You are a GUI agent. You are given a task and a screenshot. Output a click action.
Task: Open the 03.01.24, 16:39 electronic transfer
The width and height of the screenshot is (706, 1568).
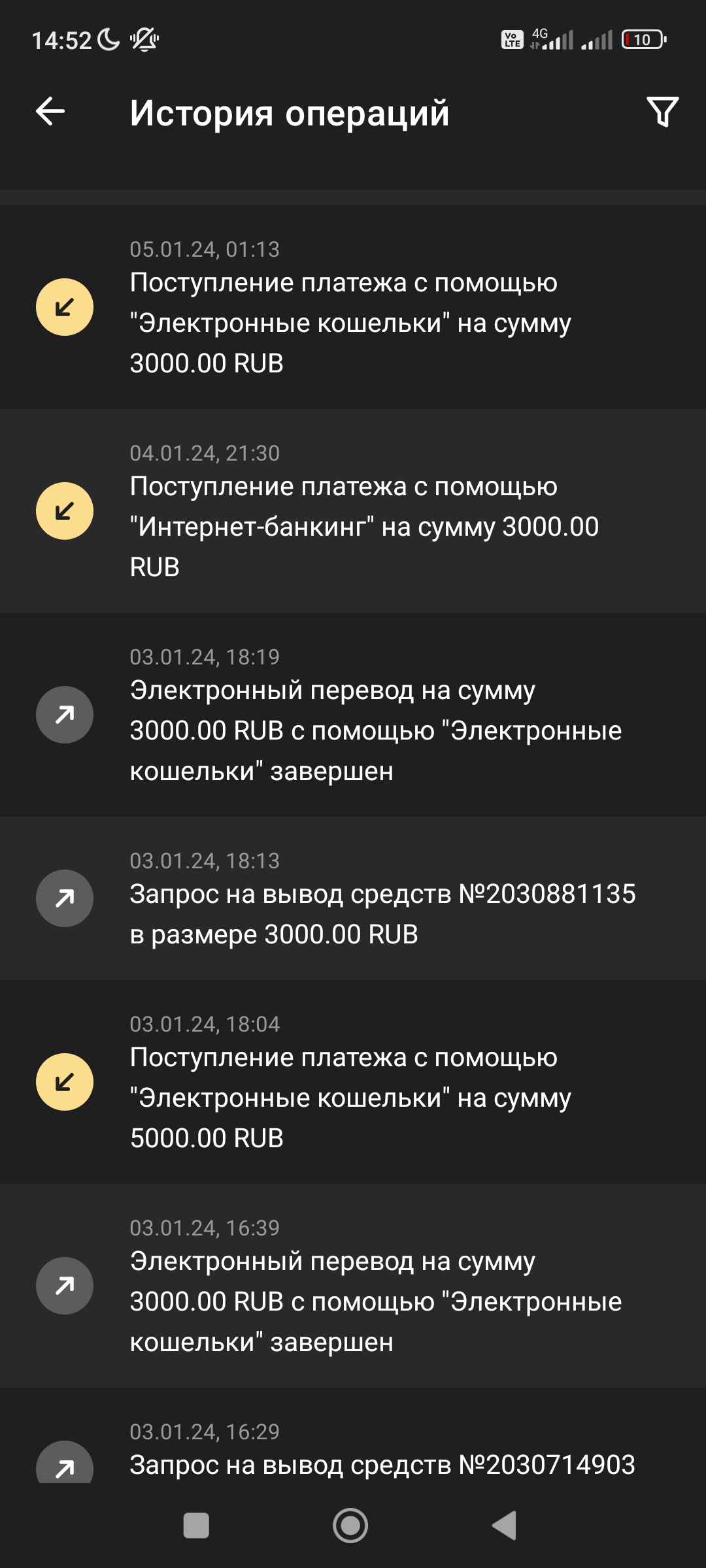point(353,1286)
